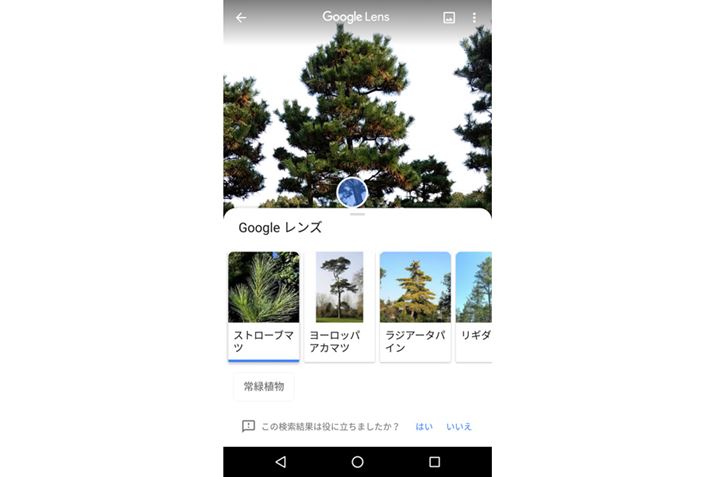Screen dimensions: 715x477
Task: Answer いいえ to the feedback question
Action: 459,427
